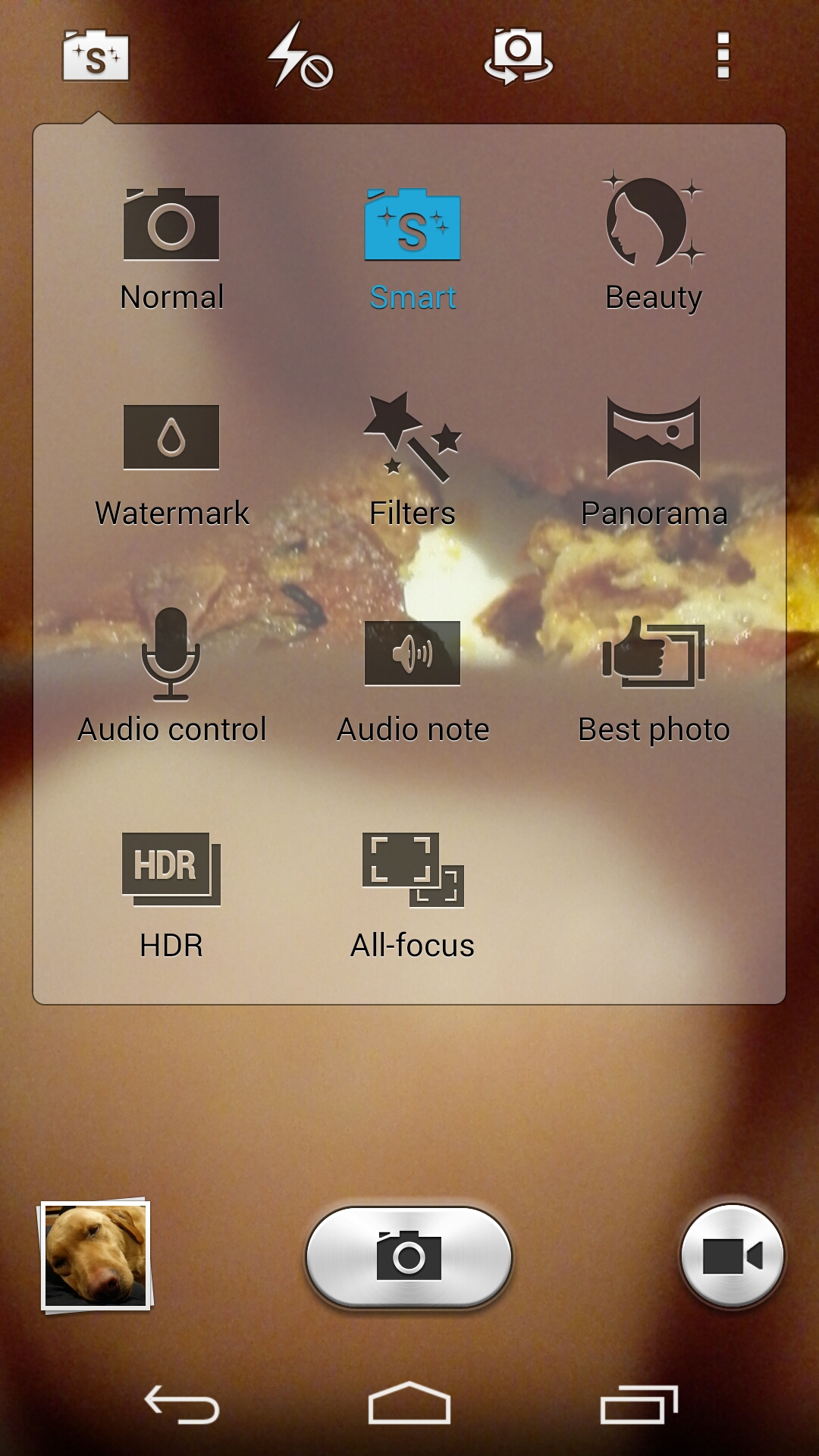Open the shooting mode selector icon
Viewport: 819px width, 1456px height.
[x=96, y=56]
